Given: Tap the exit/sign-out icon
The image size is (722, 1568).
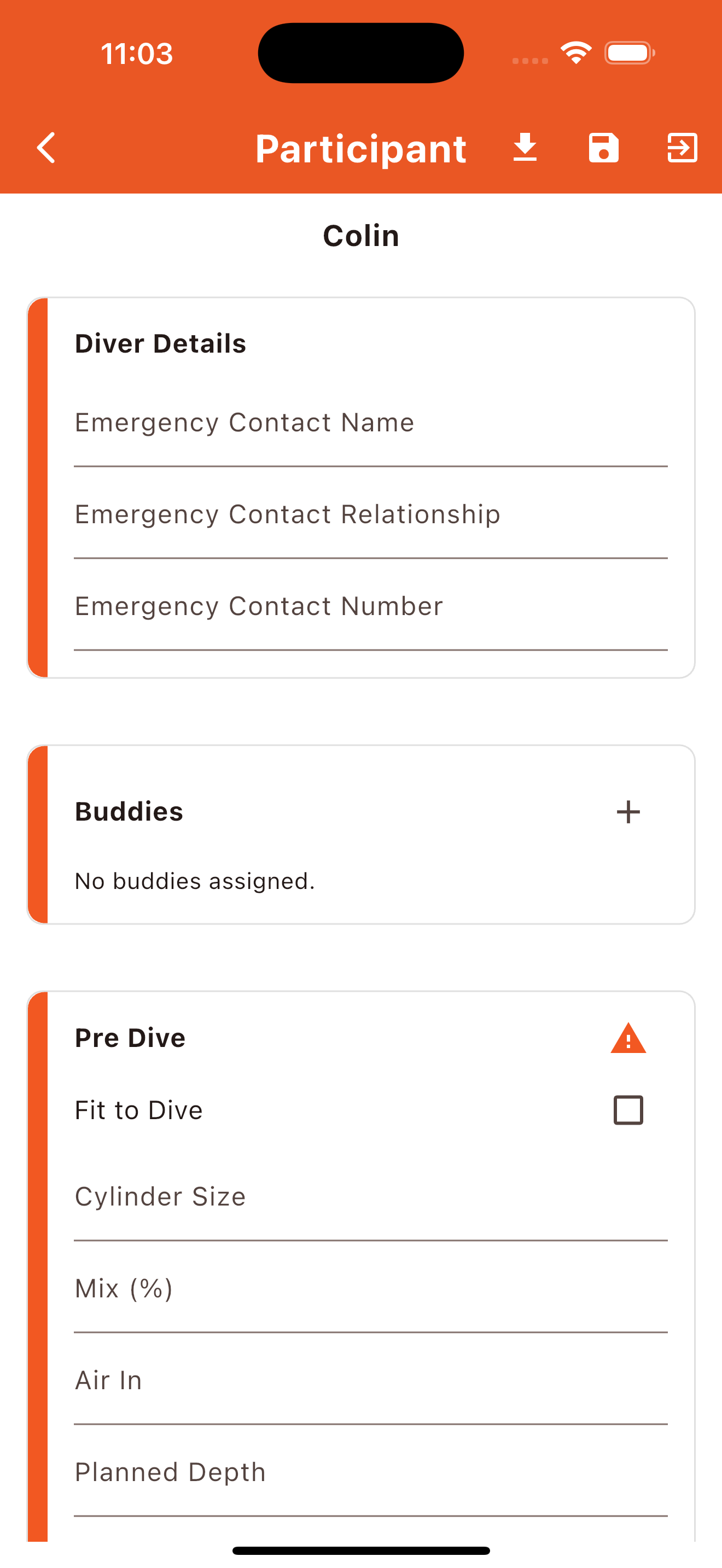Looking at the screenshot, I should tap(681, 147).
